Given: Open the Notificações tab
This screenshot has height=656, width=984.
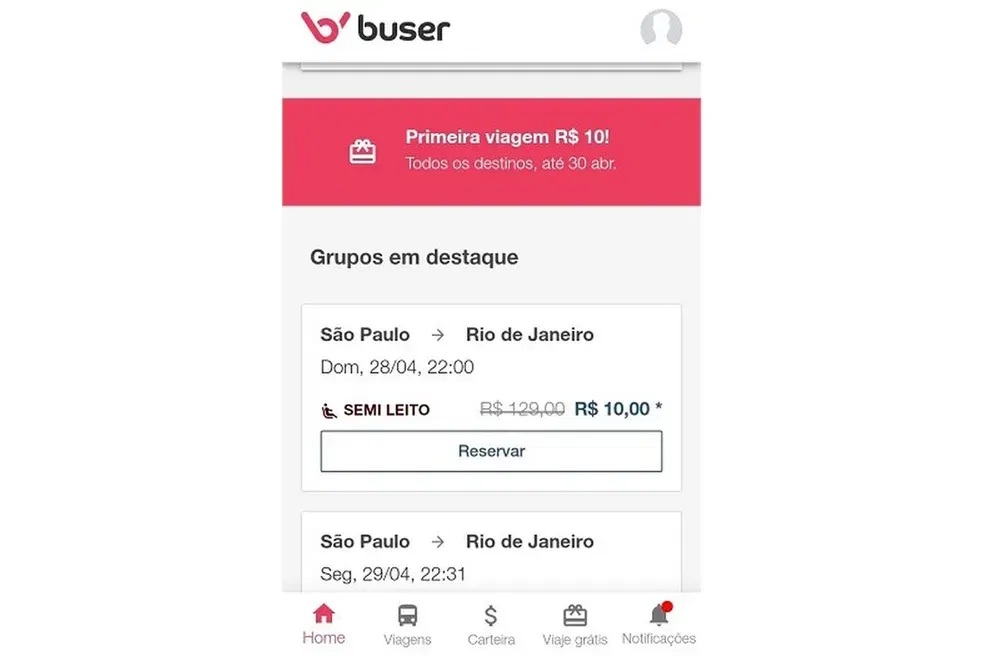Looking at the screenshot, I should coord(658,625).
